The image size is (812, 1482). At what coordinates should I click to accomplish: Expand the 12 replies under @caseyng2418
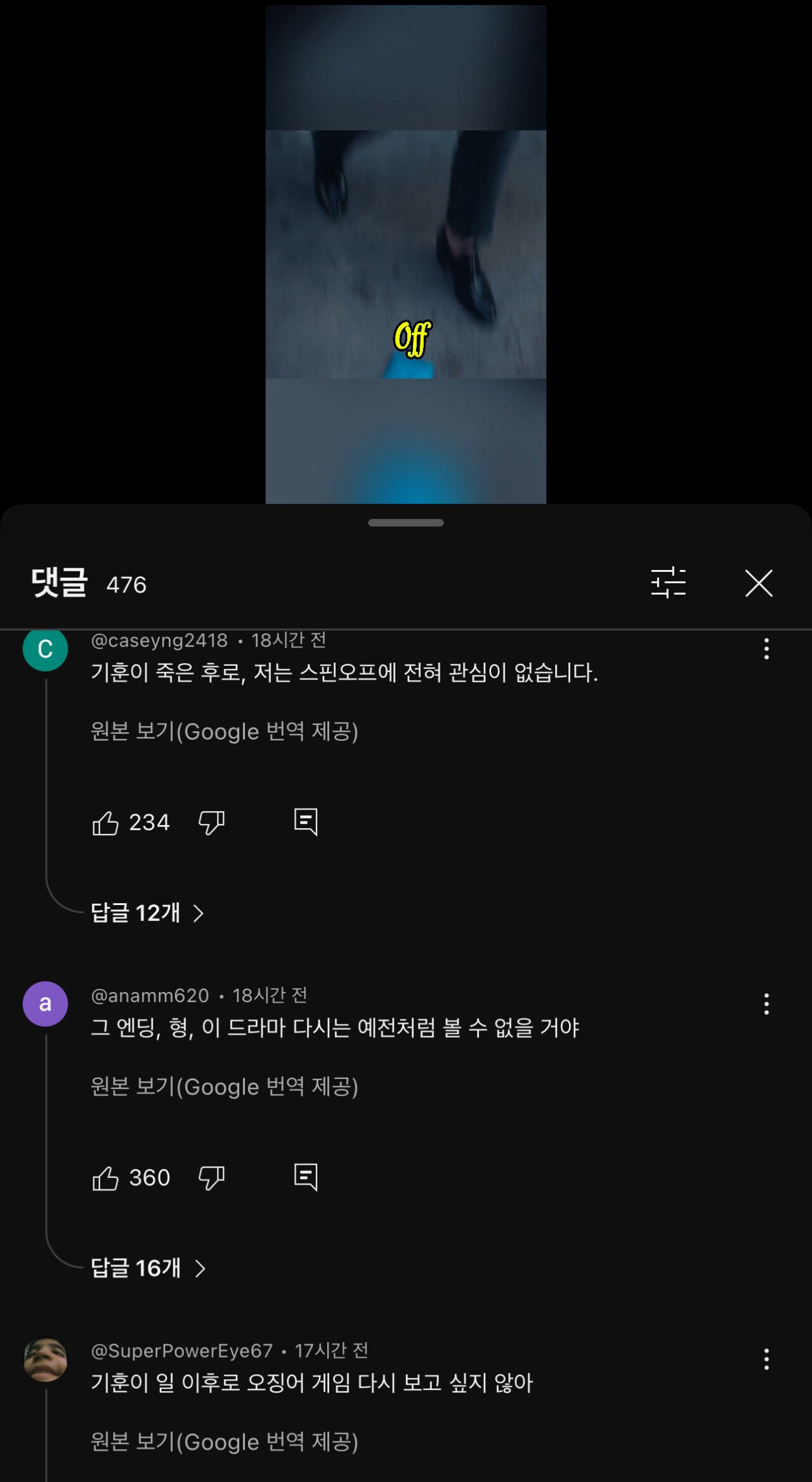tap(147, 913)
